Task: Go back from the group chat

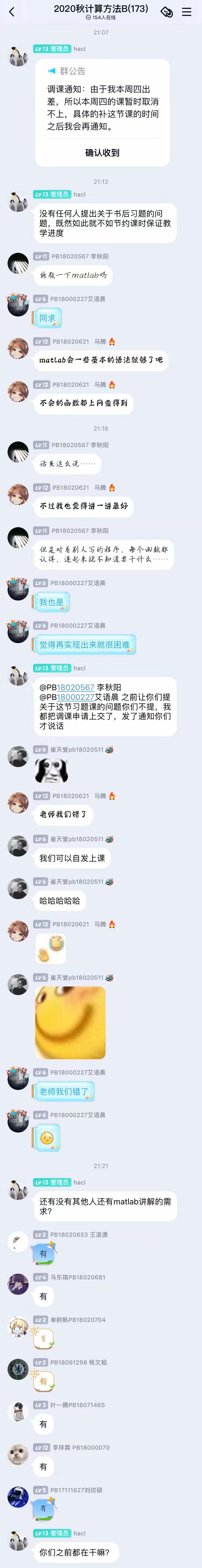Action: (12, 12)
